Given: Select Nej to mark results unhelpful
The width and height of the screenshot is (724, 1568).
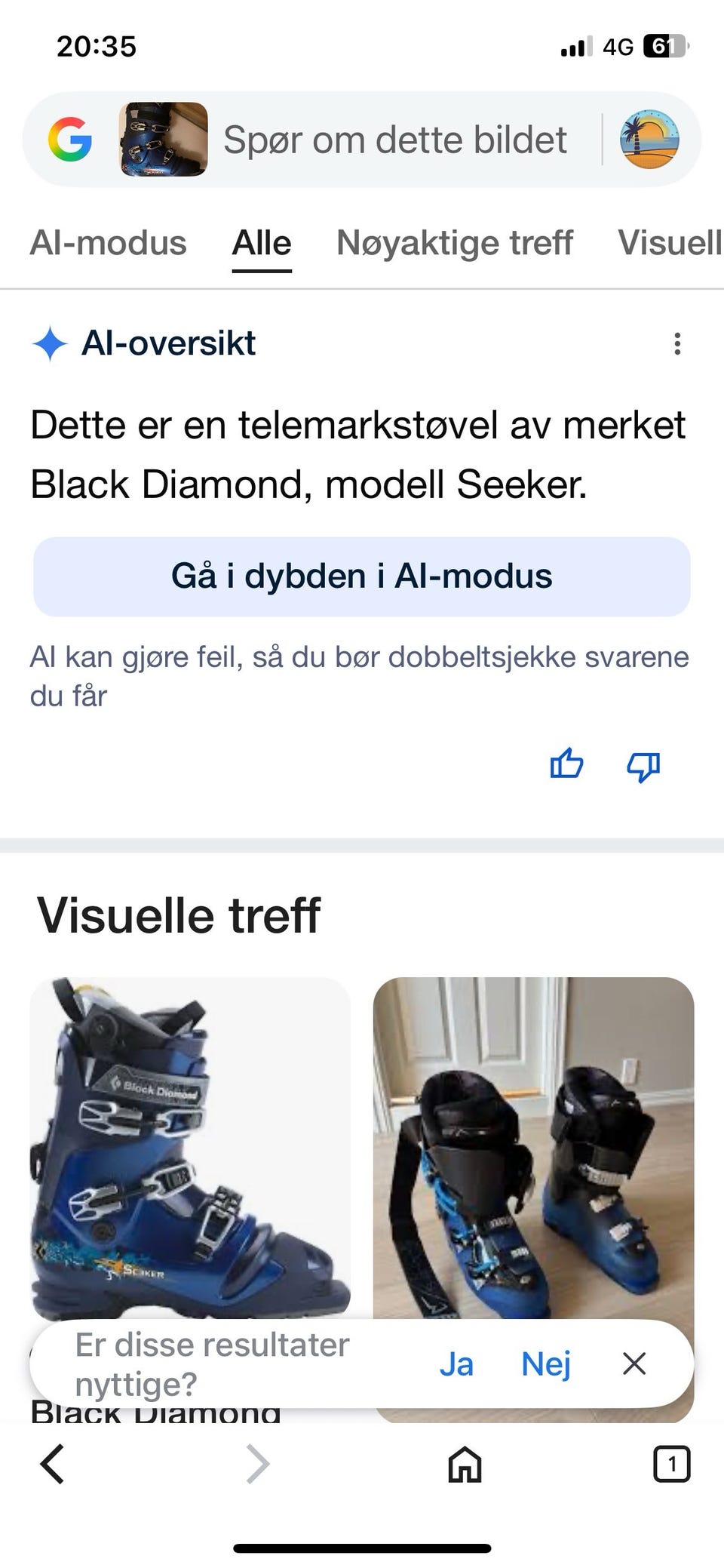Looking at the screenshot, I should click(546, 1363).
